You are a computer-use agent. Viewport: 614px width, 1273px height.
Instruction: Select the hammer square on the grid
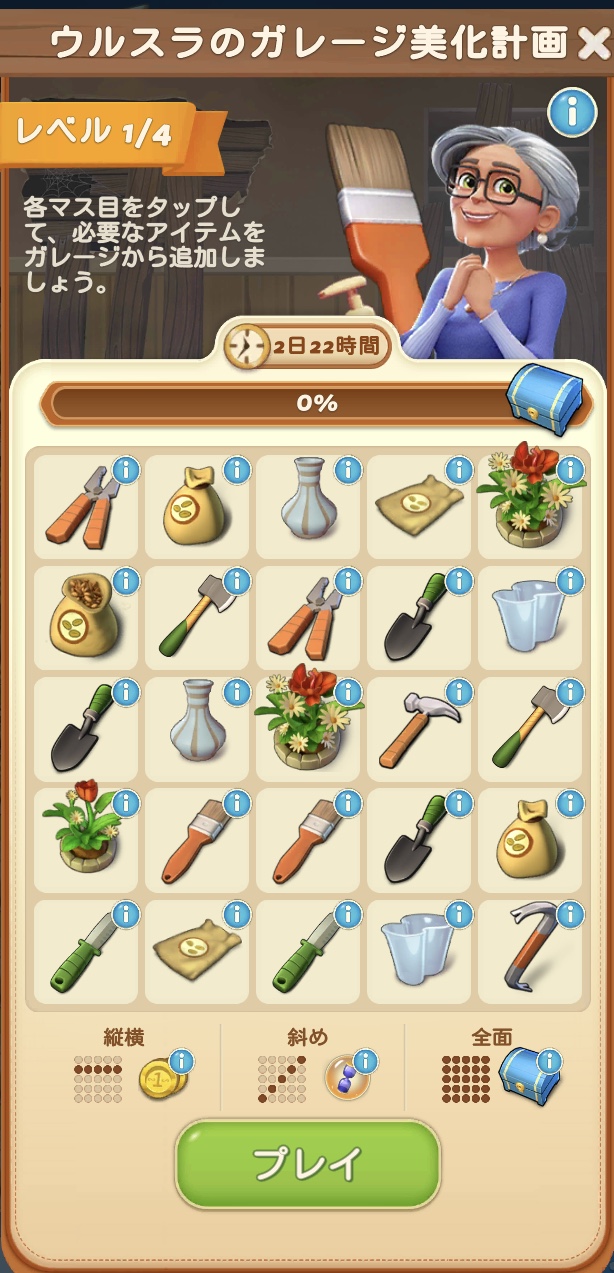(418, 729)
